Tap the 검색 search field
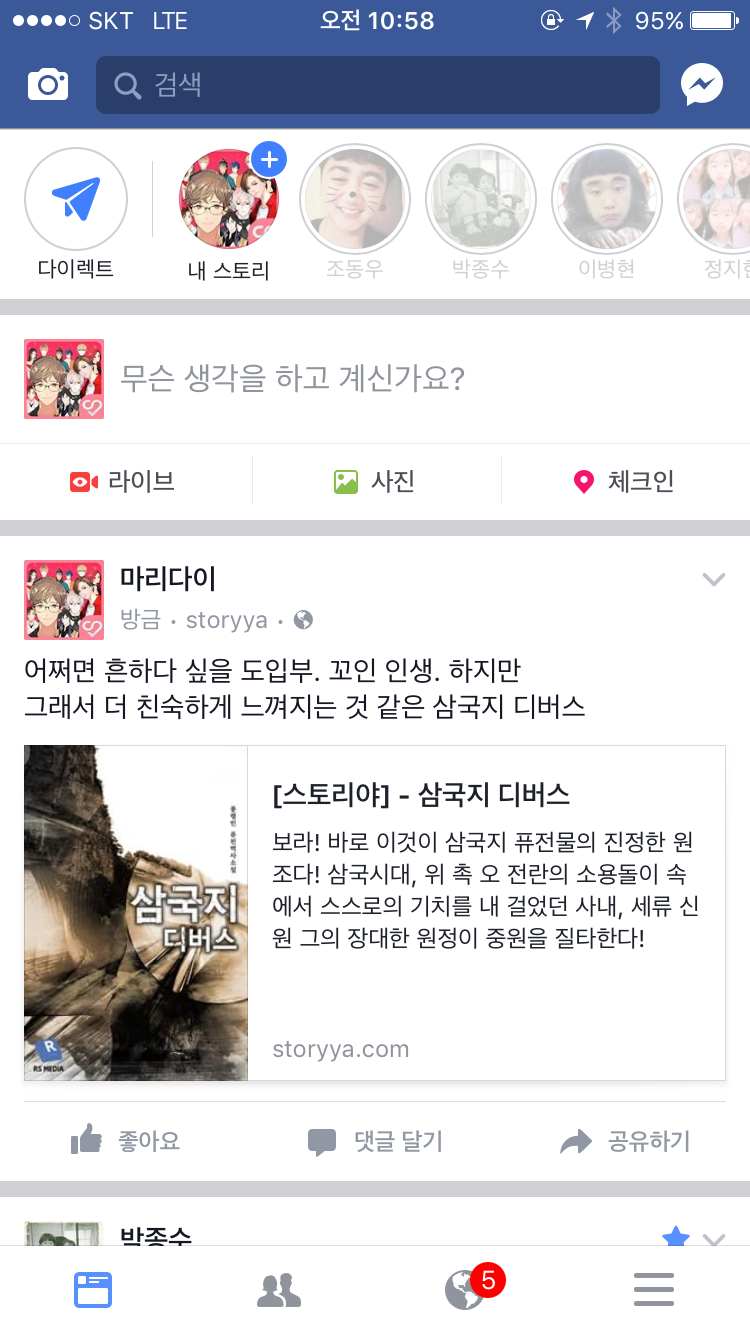 (x=378, y=85)
